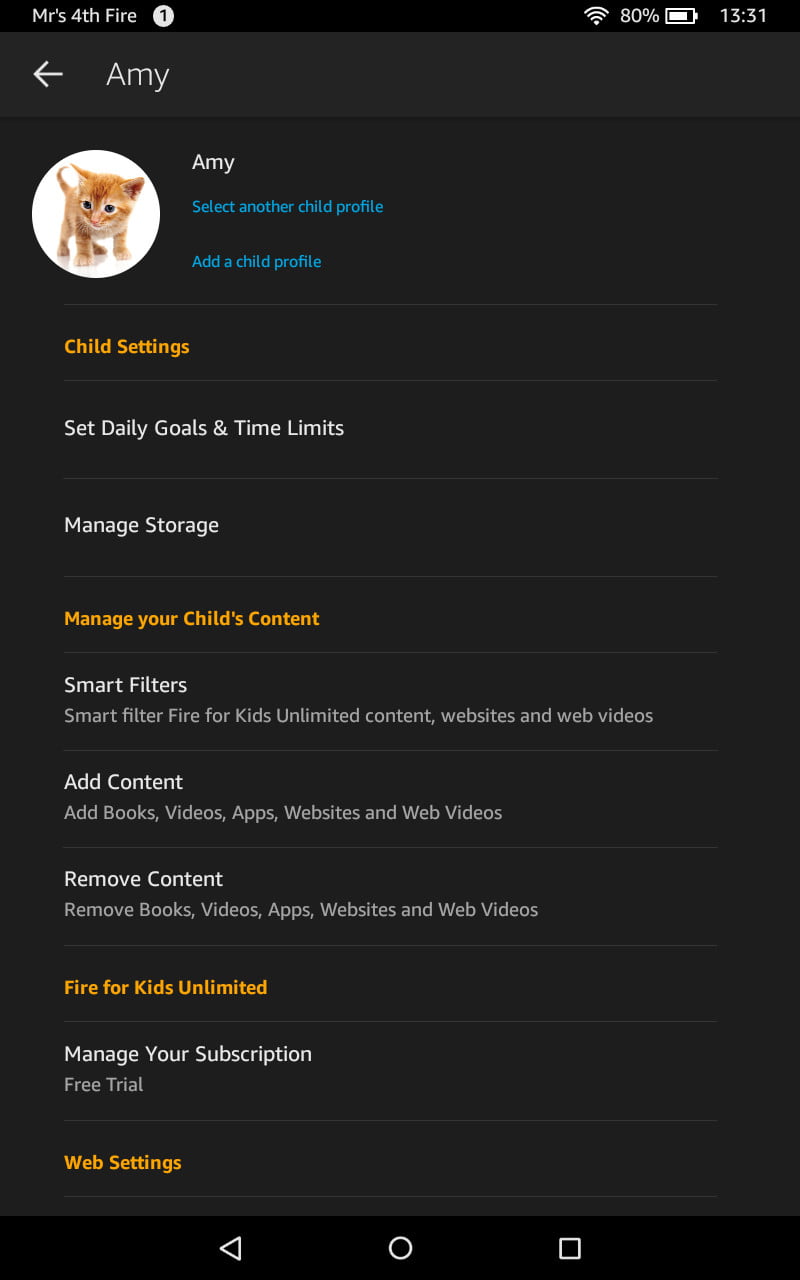Viewport: 800px width, 1280px height.
Task: Tap the system home button
Action: [x=400, y=1248]
